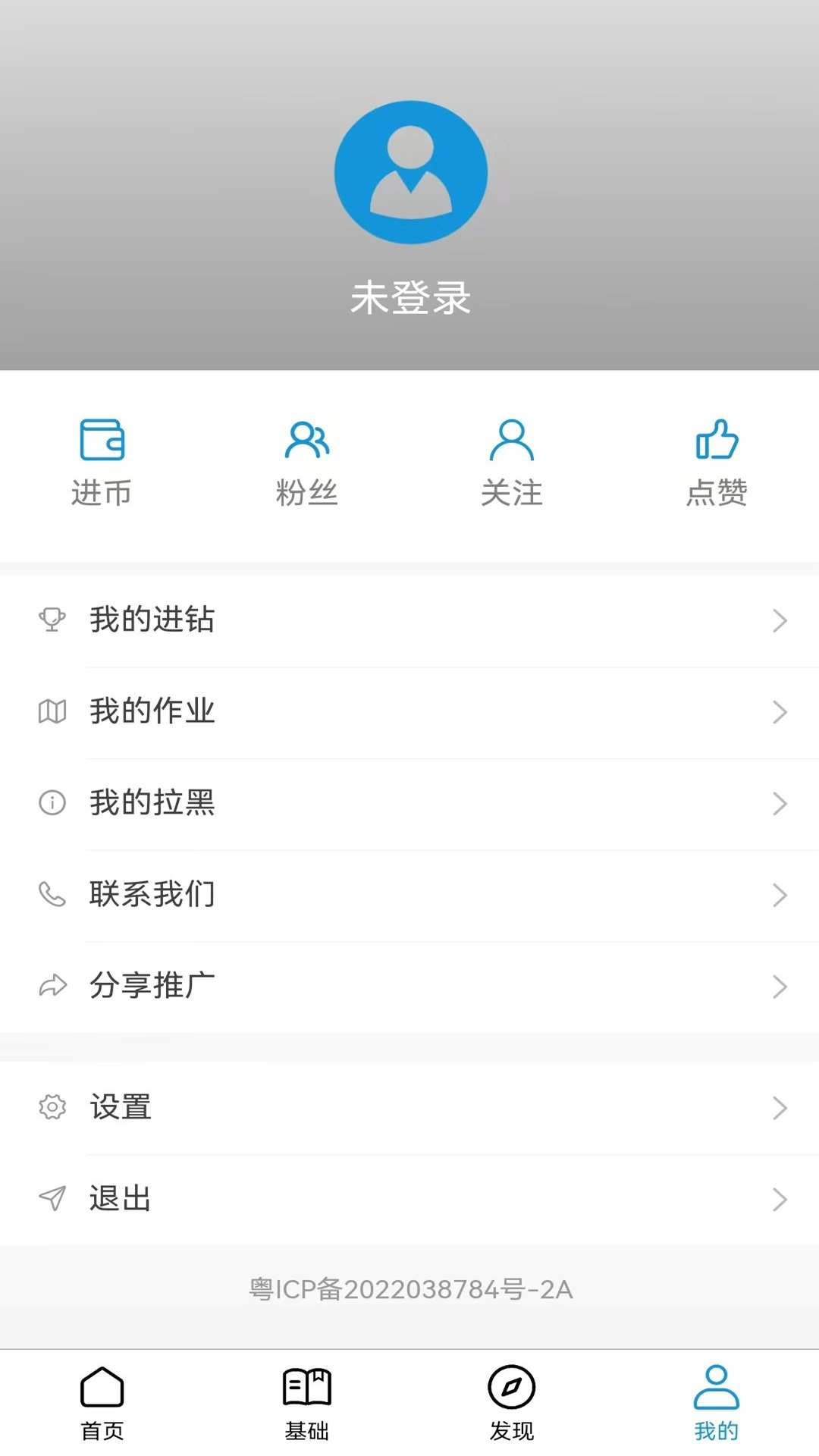Switch to the 发现 tab
The image size is (819, 1456).
(512, 1403)
